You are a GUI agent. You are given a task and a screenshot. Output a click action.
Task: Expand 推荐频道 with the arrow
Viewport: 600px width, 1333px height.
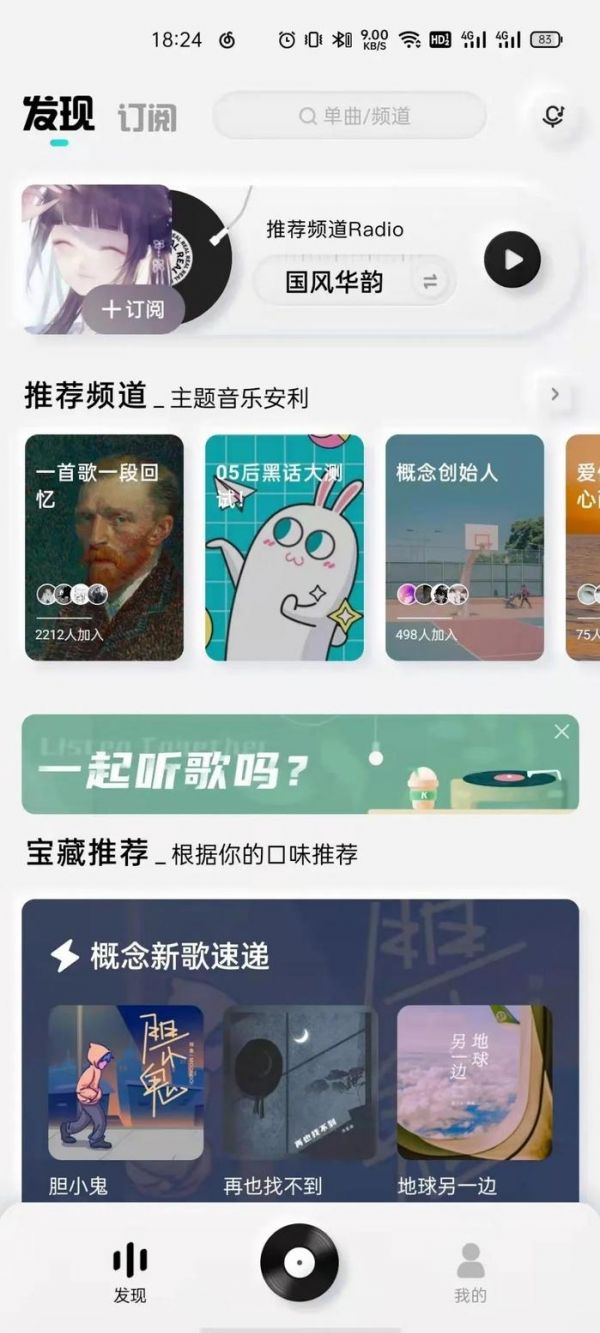pyautogui.click(x=555, y=394)
